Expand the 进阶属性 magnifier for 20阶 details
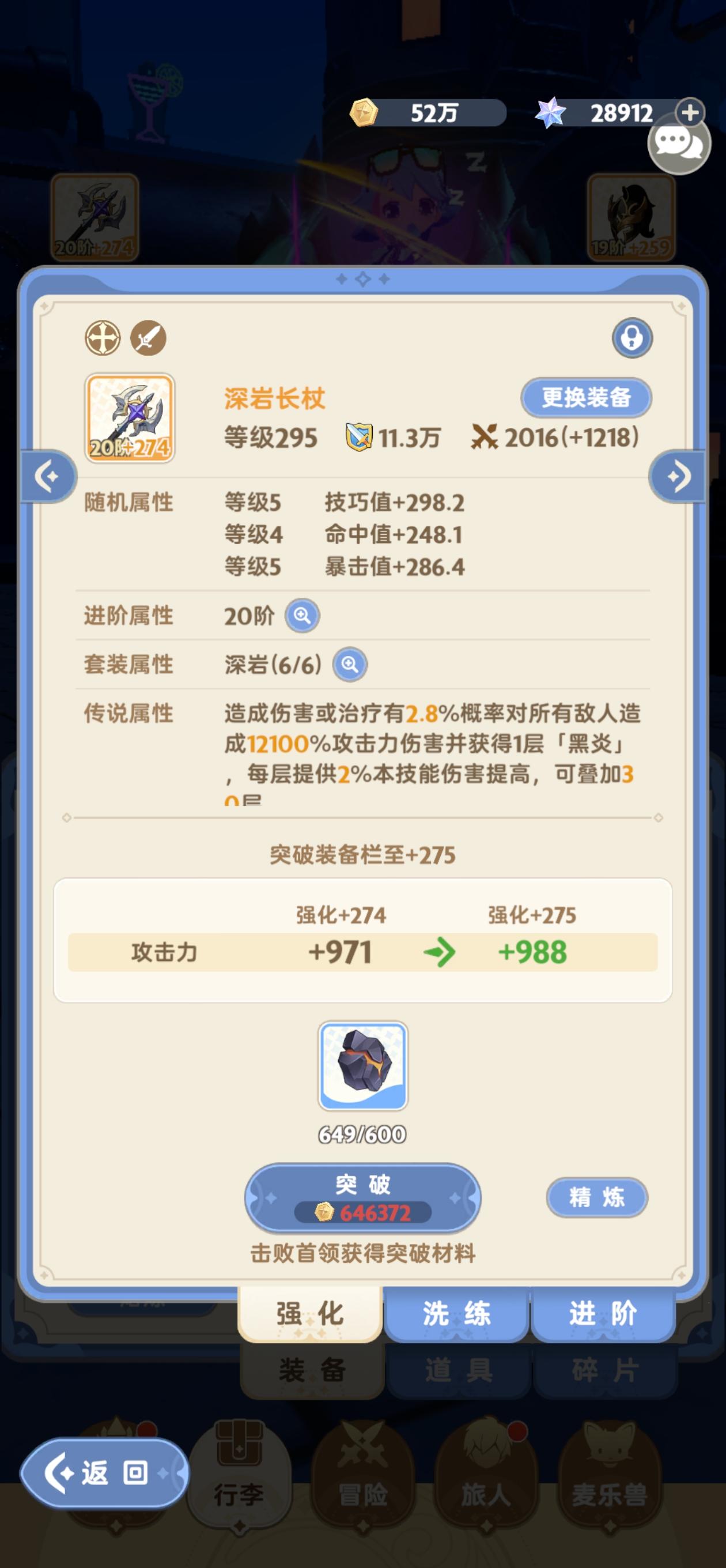The image size is (726, 1568). coord(304,616)
